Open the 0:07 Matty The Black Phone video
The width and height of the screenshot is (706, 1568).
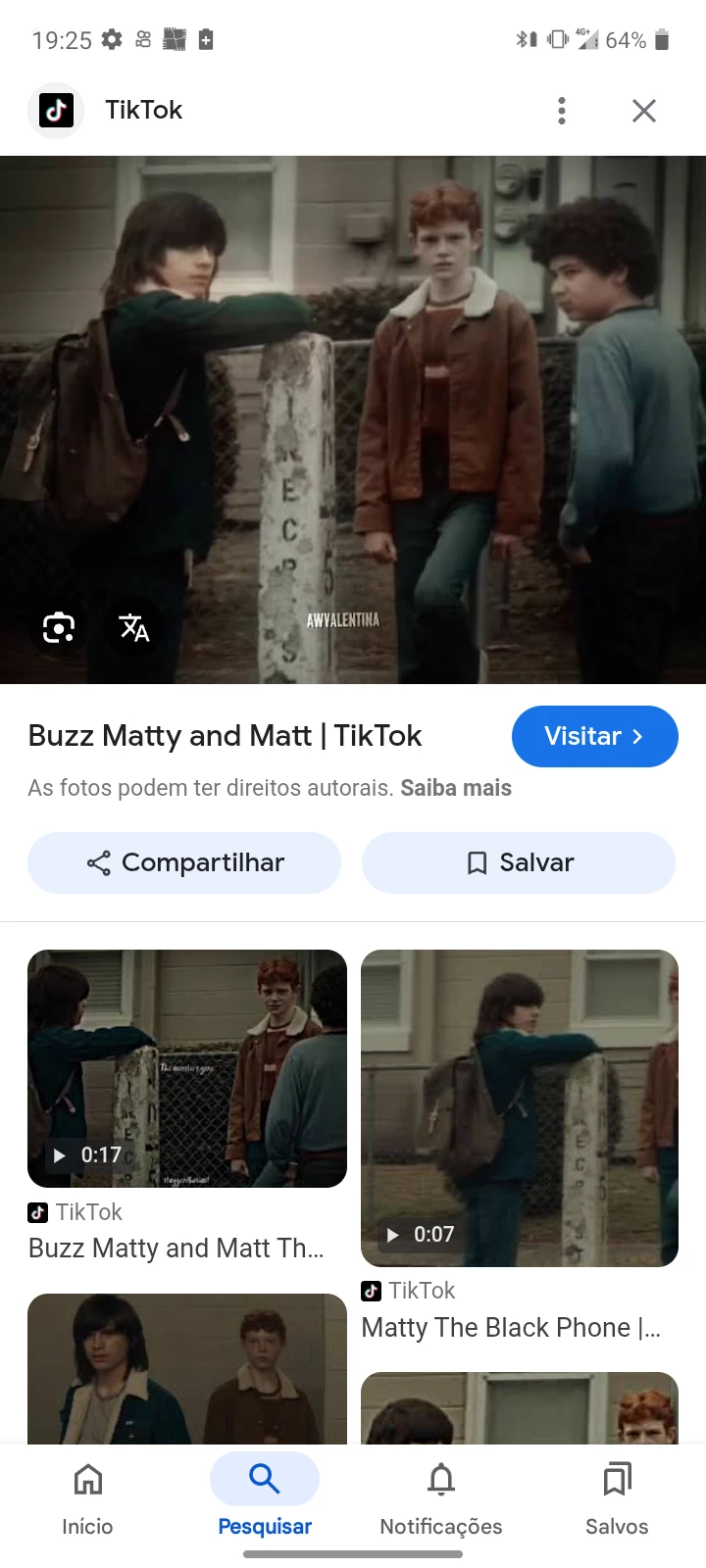(520, 1107)
